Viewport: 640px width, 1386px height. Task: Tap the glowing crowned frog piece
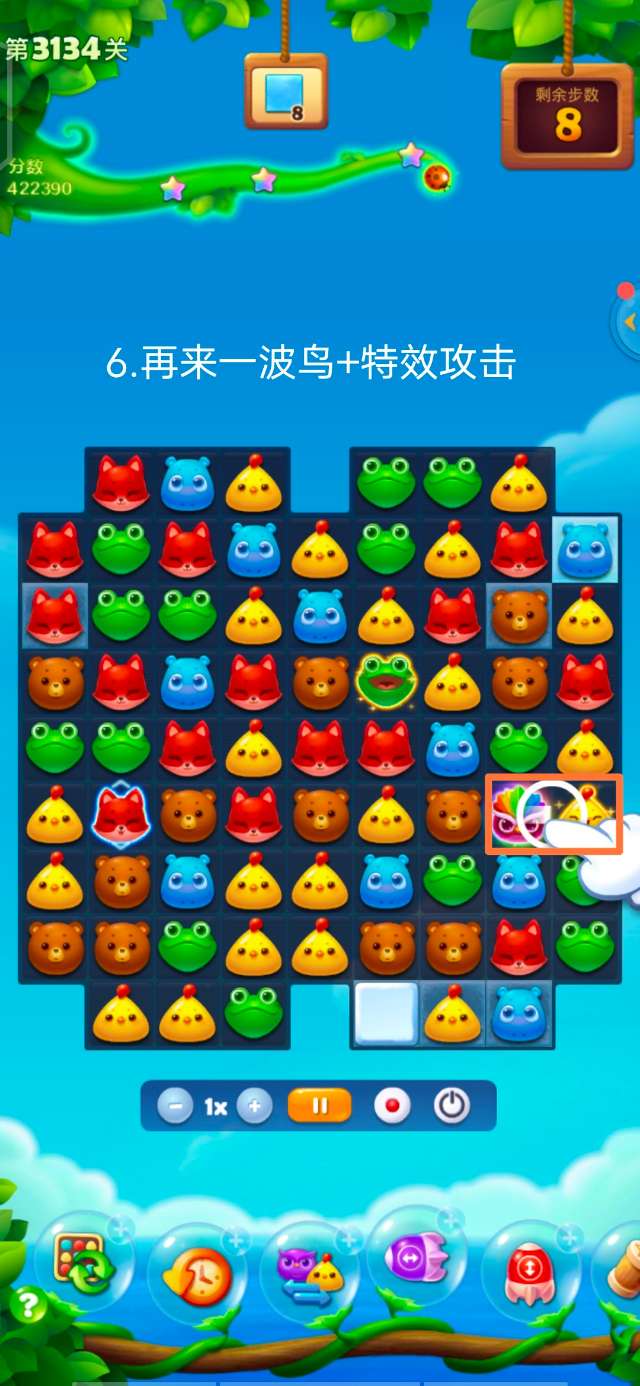tap(386, 682)
